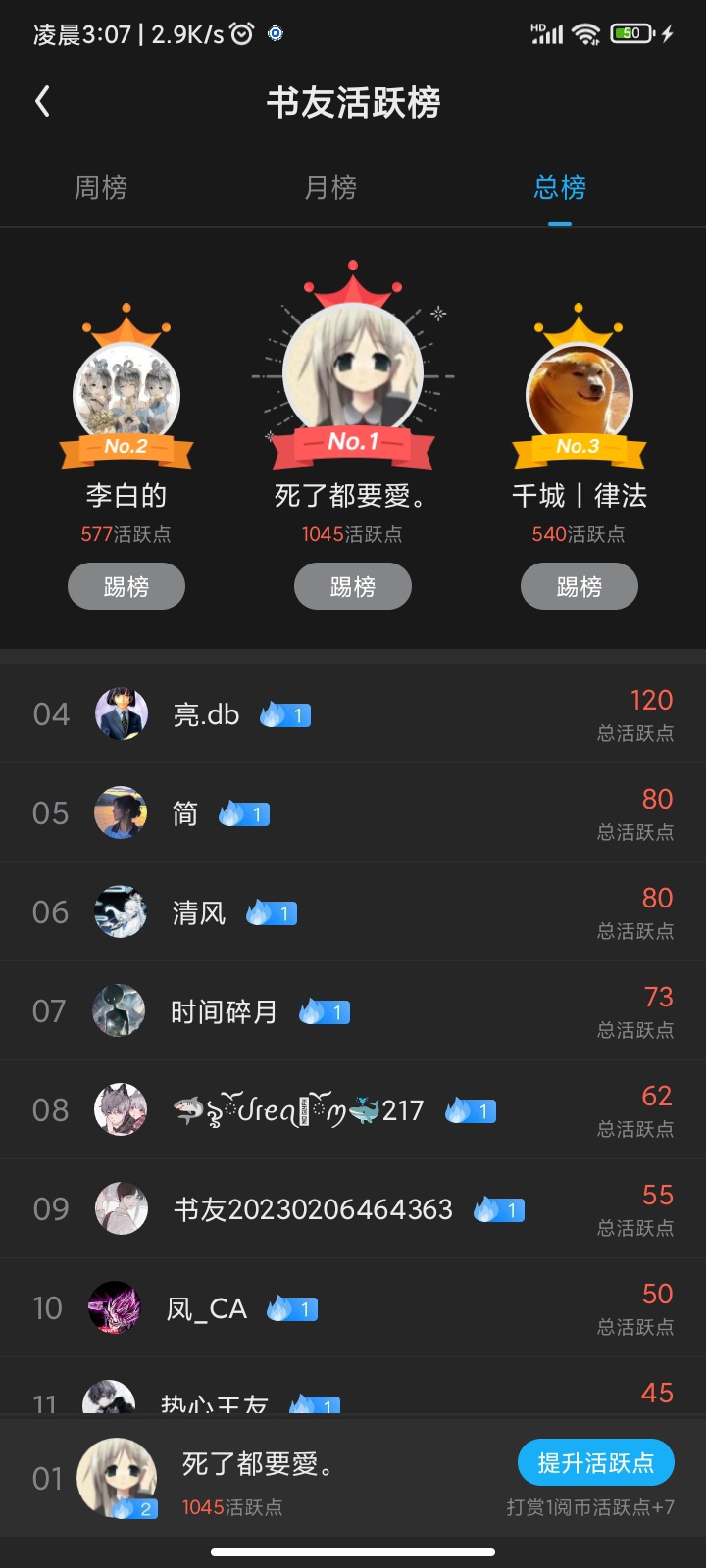This screenshot has height=1568, width=706.
Task: Select the 总榜 tab
Action: coord(560,187)
